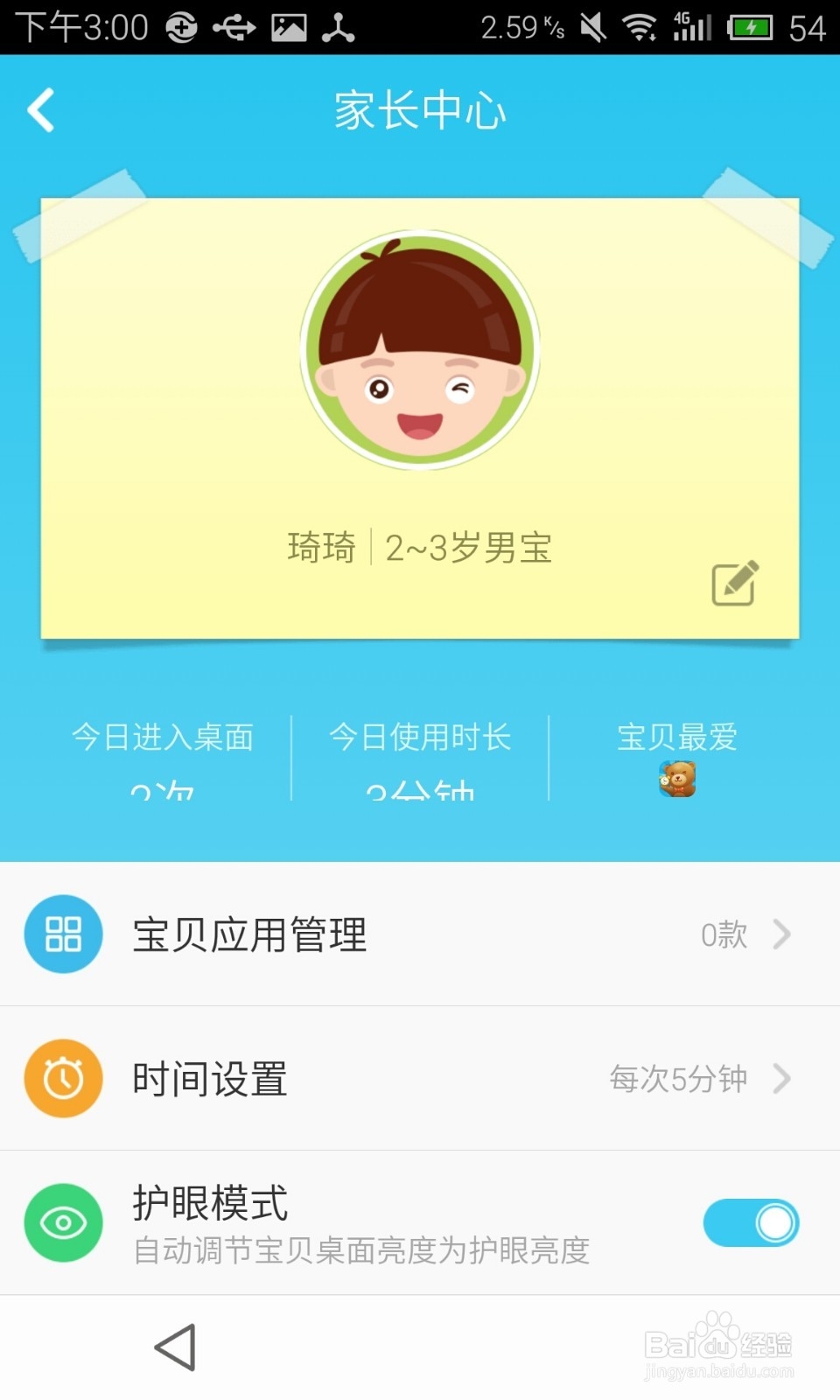Click the back arrow beside 家长中心 title
This screenshot has height=1400, width=840.
[40, 108]
